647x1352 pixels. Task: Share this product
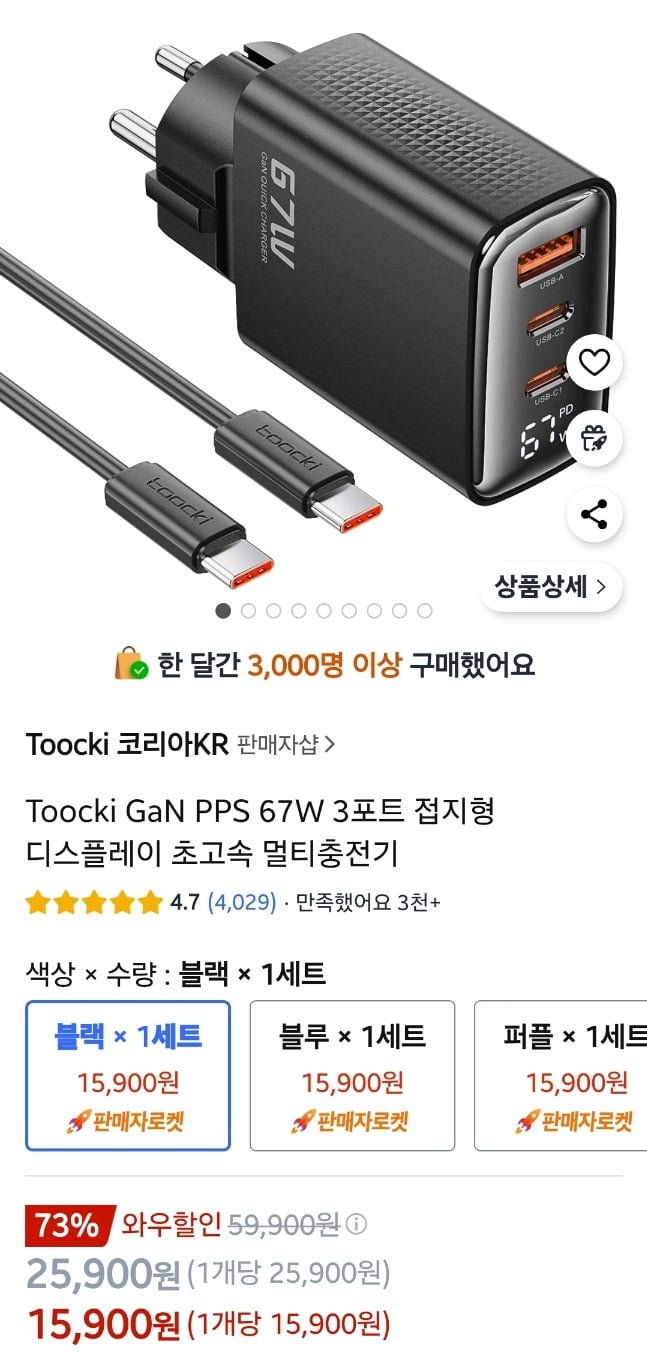pos(595,515)
